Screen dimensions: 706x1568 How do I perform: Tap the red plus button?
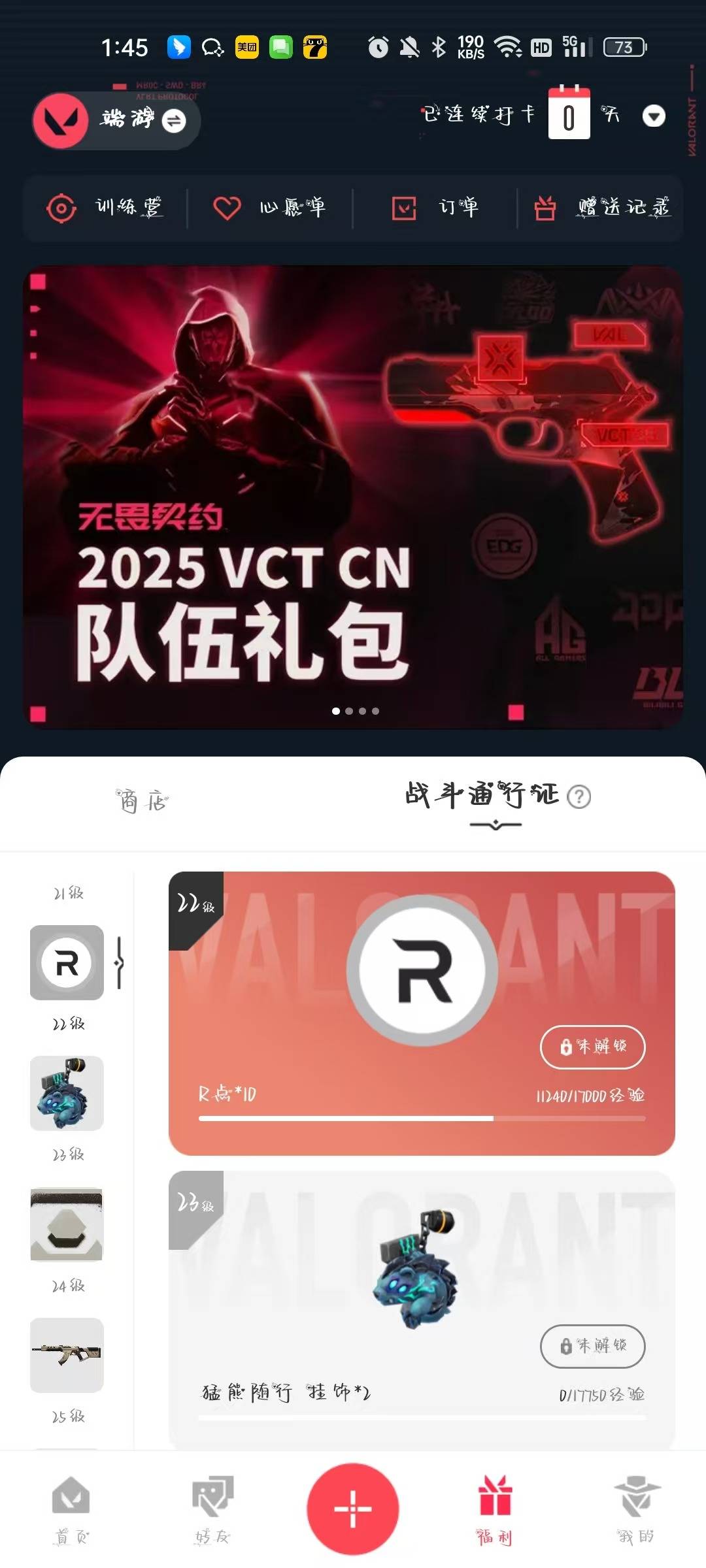click(353, 1508)
